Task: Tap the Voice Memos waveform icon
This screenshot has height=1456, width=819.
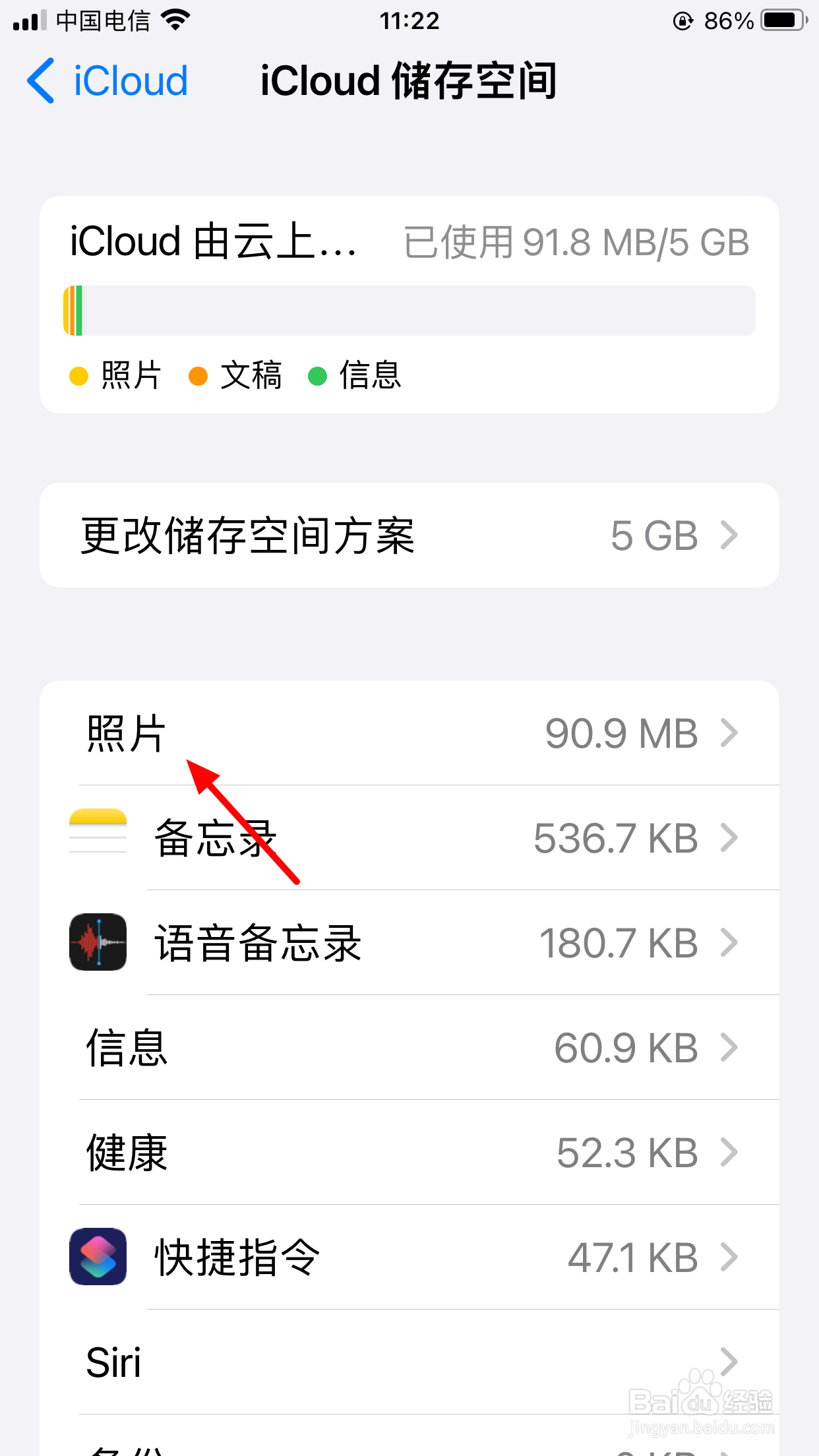Action: pos(98,943)
